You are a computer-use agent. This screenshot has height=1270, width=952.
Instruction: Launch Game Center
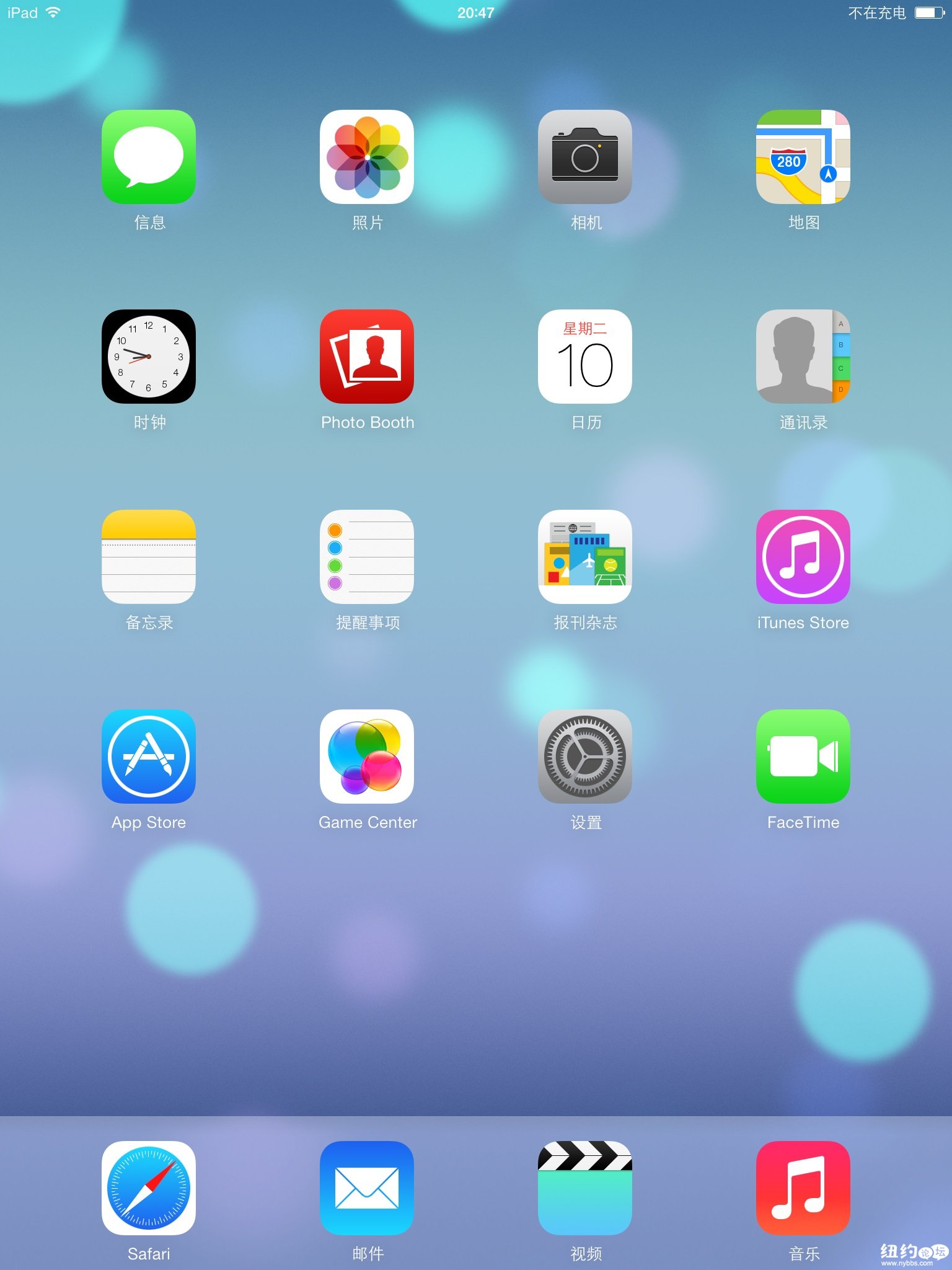[367, 756]
